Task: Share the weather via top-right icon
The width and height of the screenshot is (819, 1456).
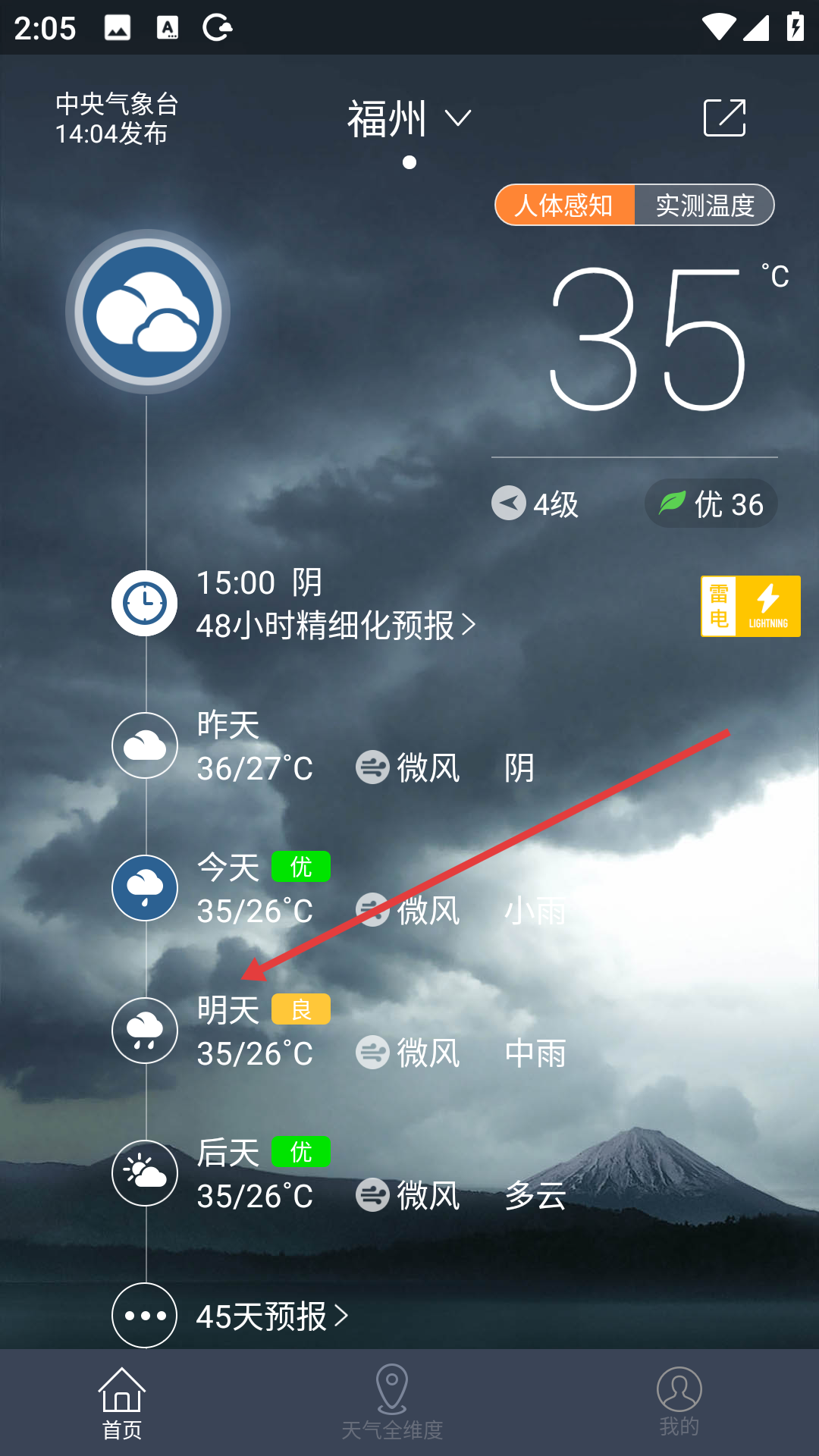Action: coord(724,118)
